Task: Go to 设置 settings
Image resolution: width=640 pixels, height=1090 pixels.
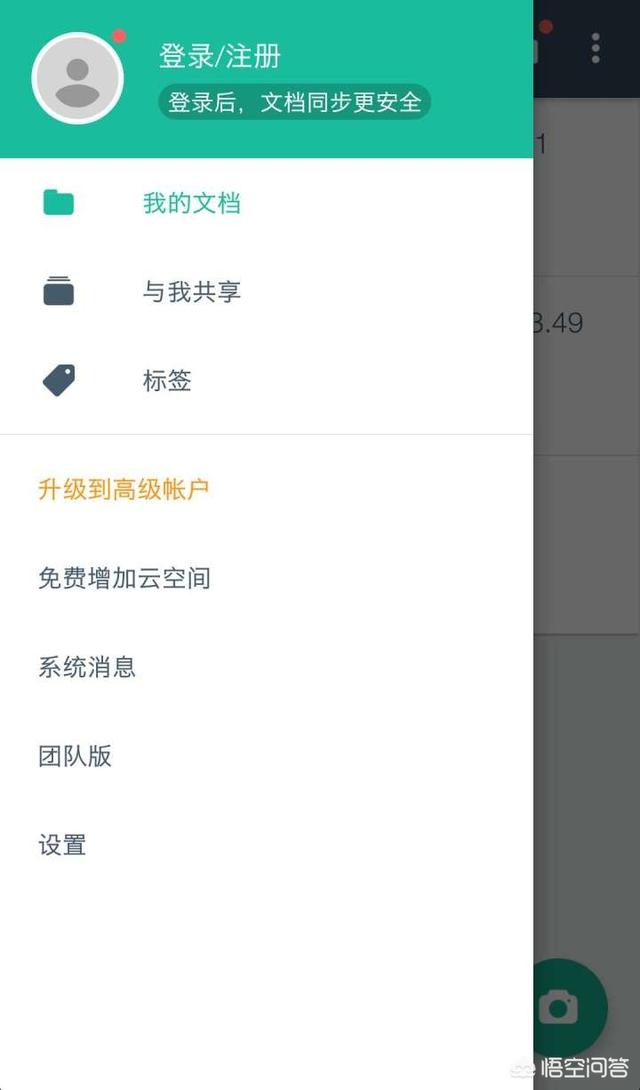Action: coord(62,845)
